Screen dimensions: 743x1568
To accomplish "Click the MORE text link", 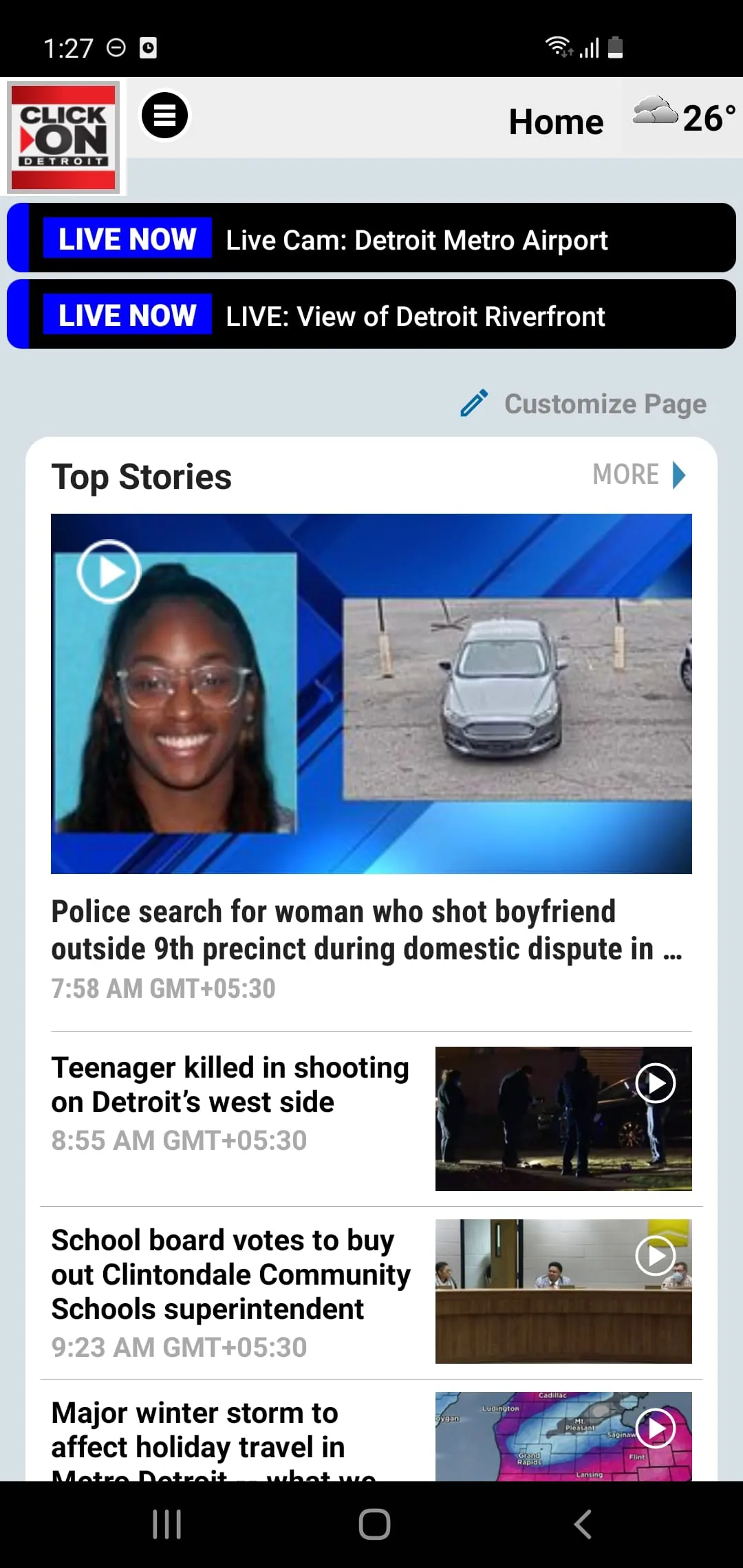I will tap(626, 474).
